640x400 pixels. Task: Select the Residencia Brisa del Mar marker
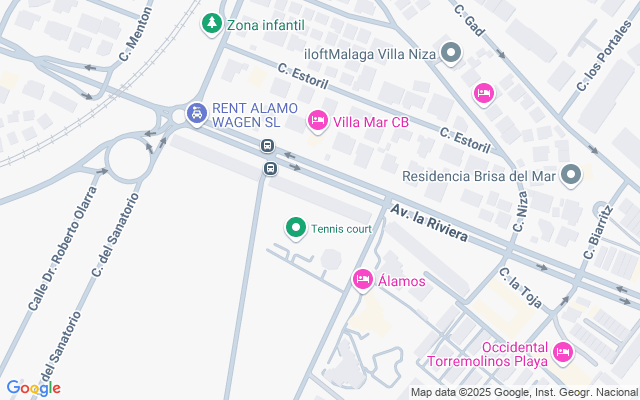(571, 176)
